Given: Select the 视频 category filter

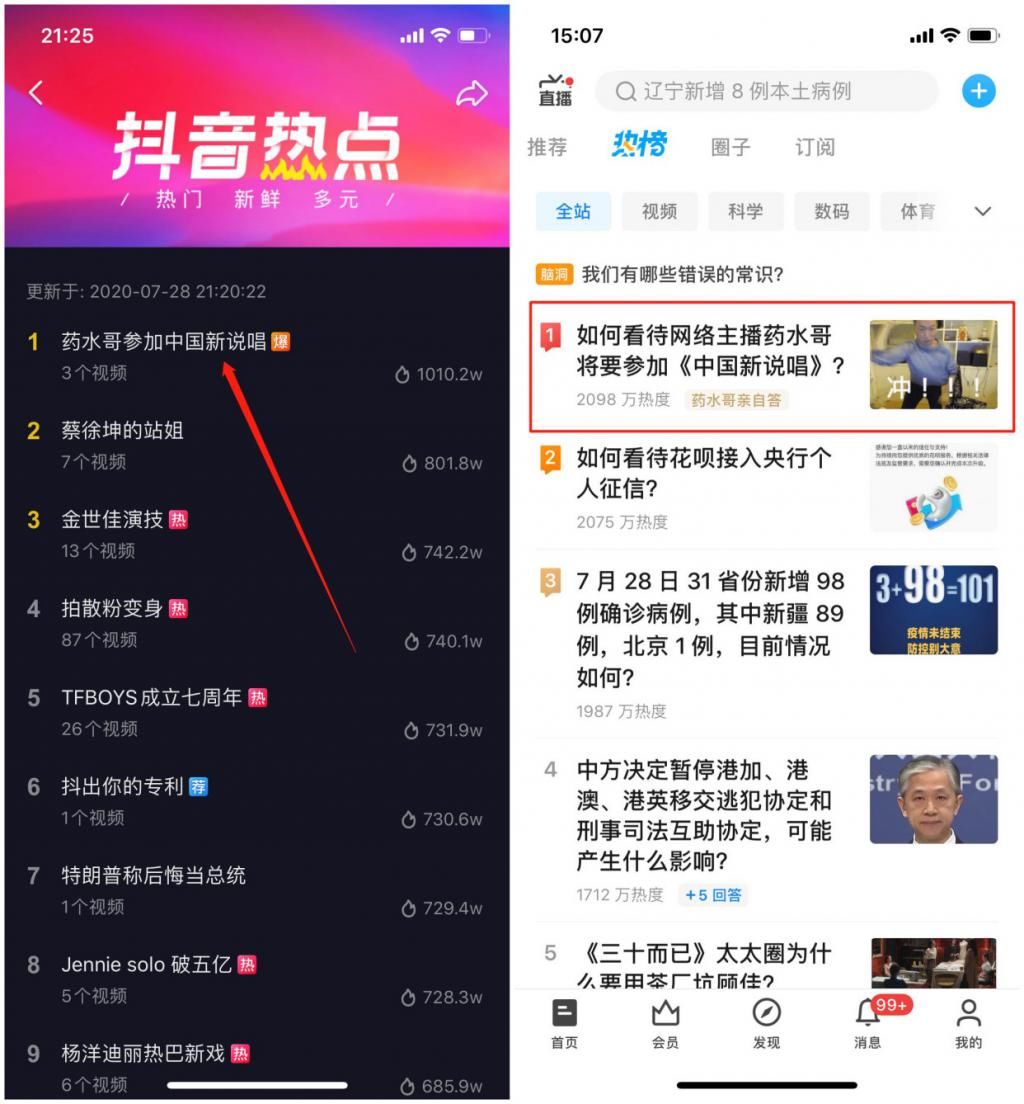Looking at the screenshot, I should [659, 211].
